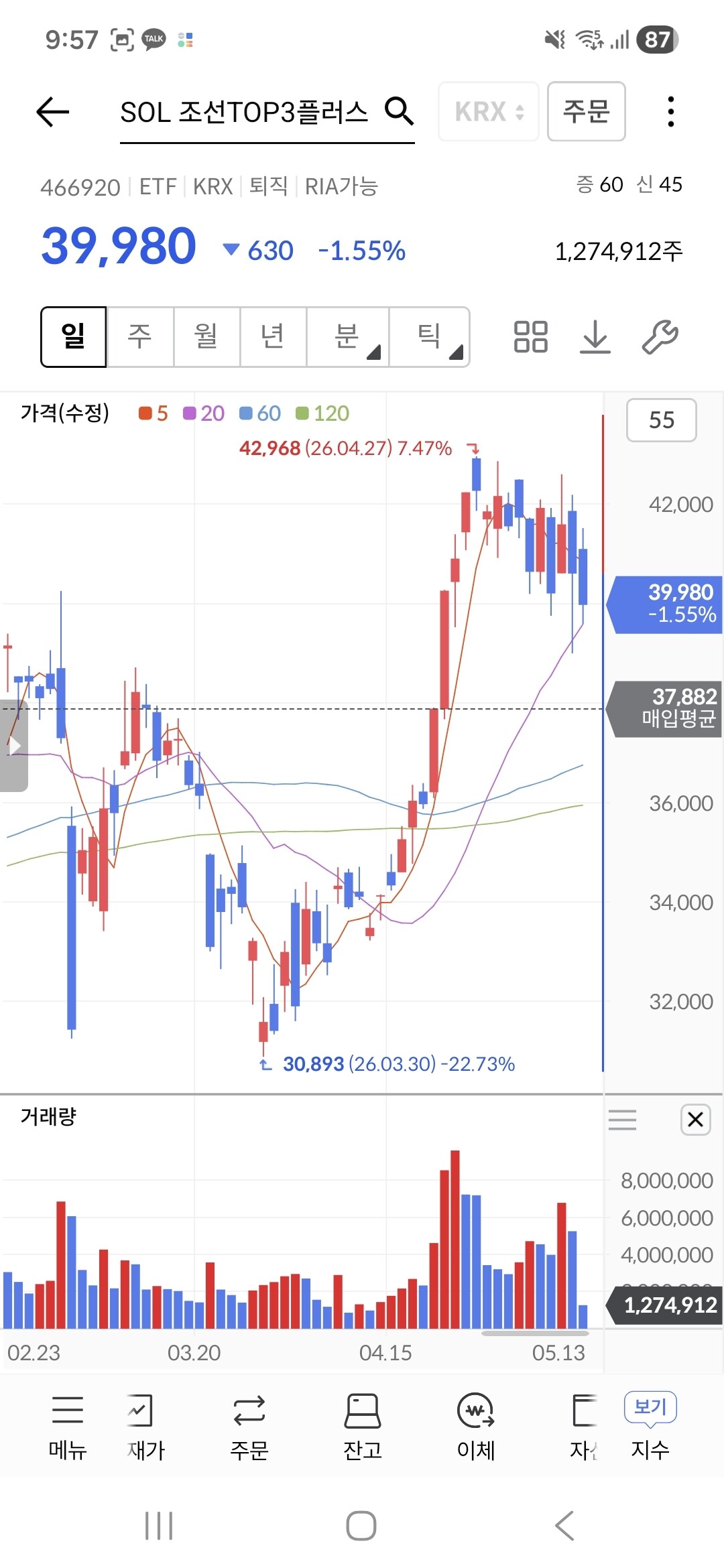Open the chart grid layout icon

pyautogui.click(x=531, y=336)
